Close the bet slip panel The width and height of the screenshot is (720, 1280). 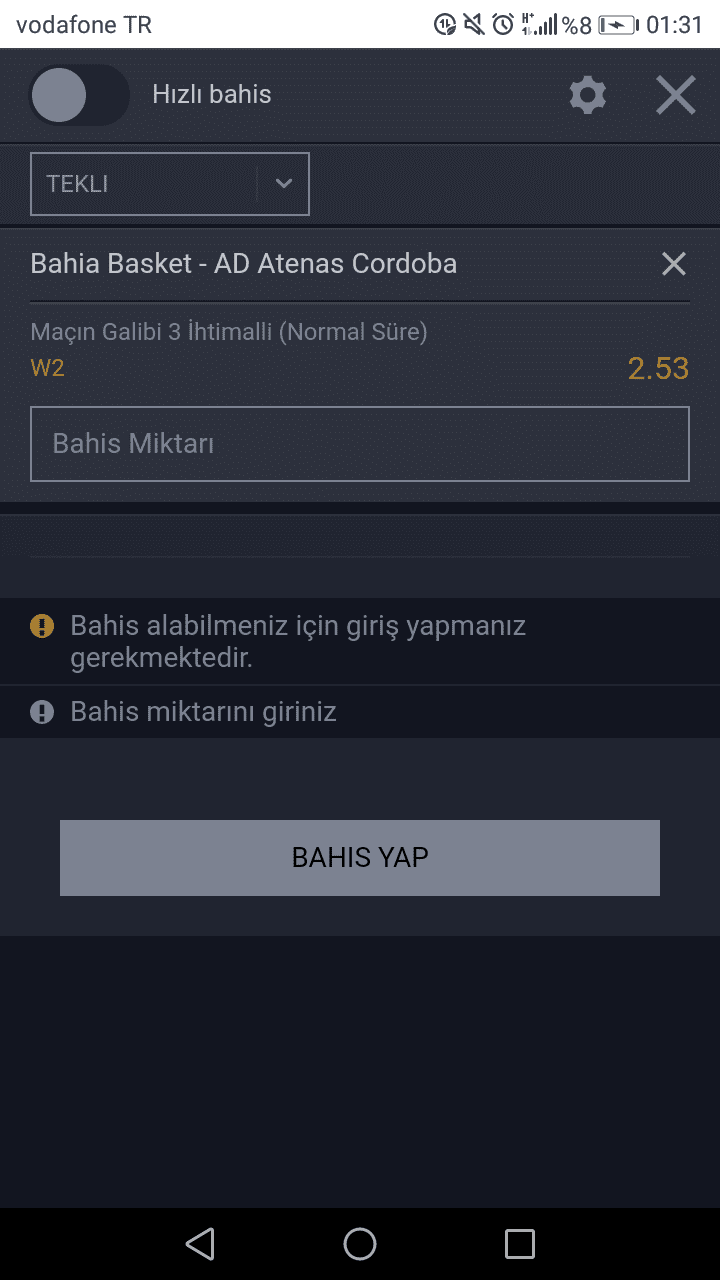pos(676,95)
